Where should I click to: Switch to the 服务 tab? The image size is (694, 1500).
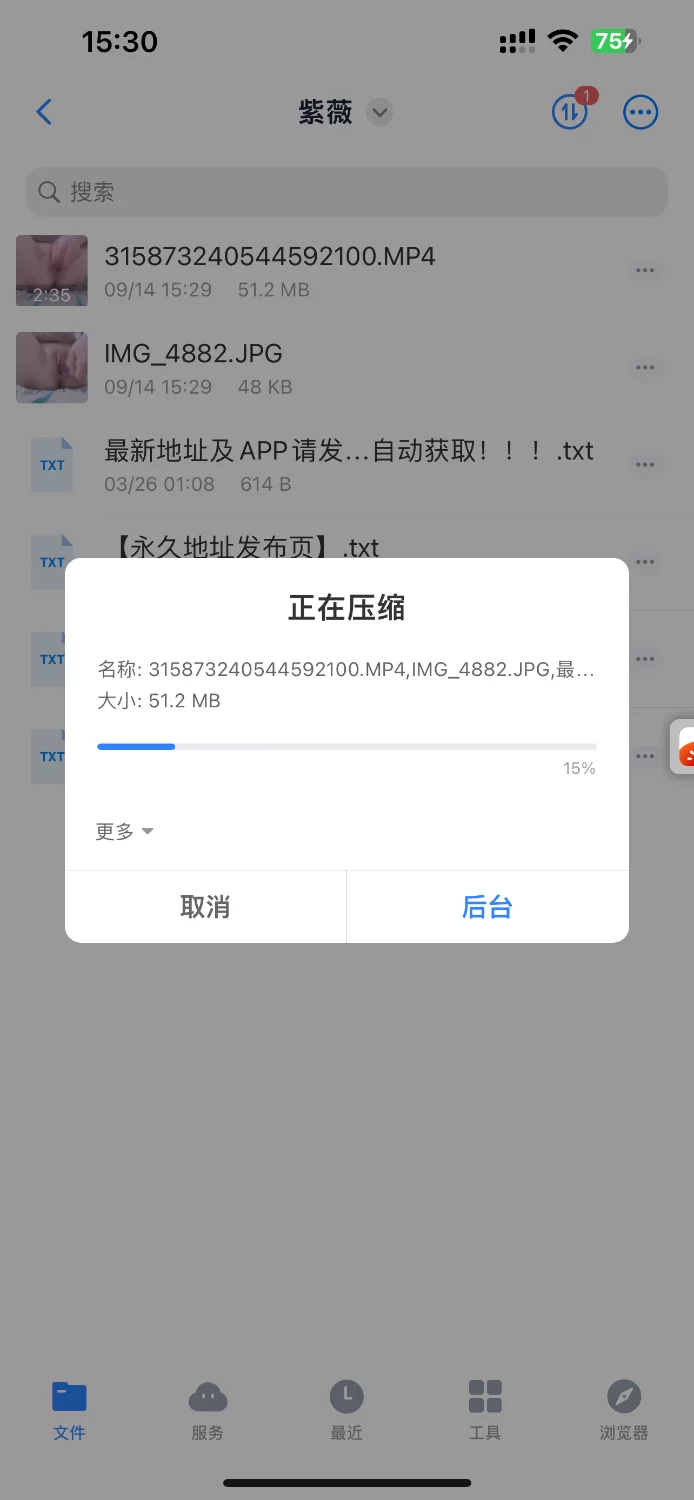point(207,1410)
